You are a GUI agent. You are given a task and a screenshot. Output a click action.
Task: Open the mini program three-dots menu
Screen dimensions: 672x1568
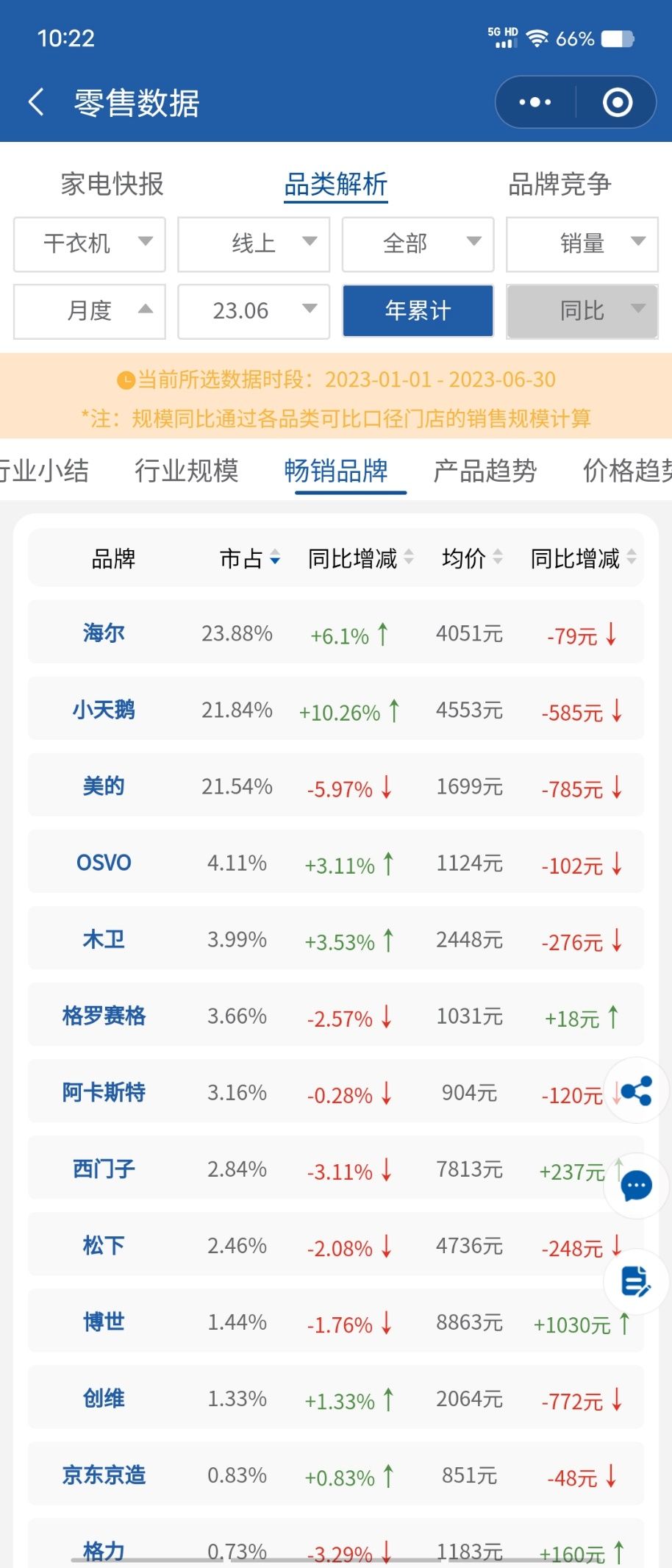(x=535, y=102)
